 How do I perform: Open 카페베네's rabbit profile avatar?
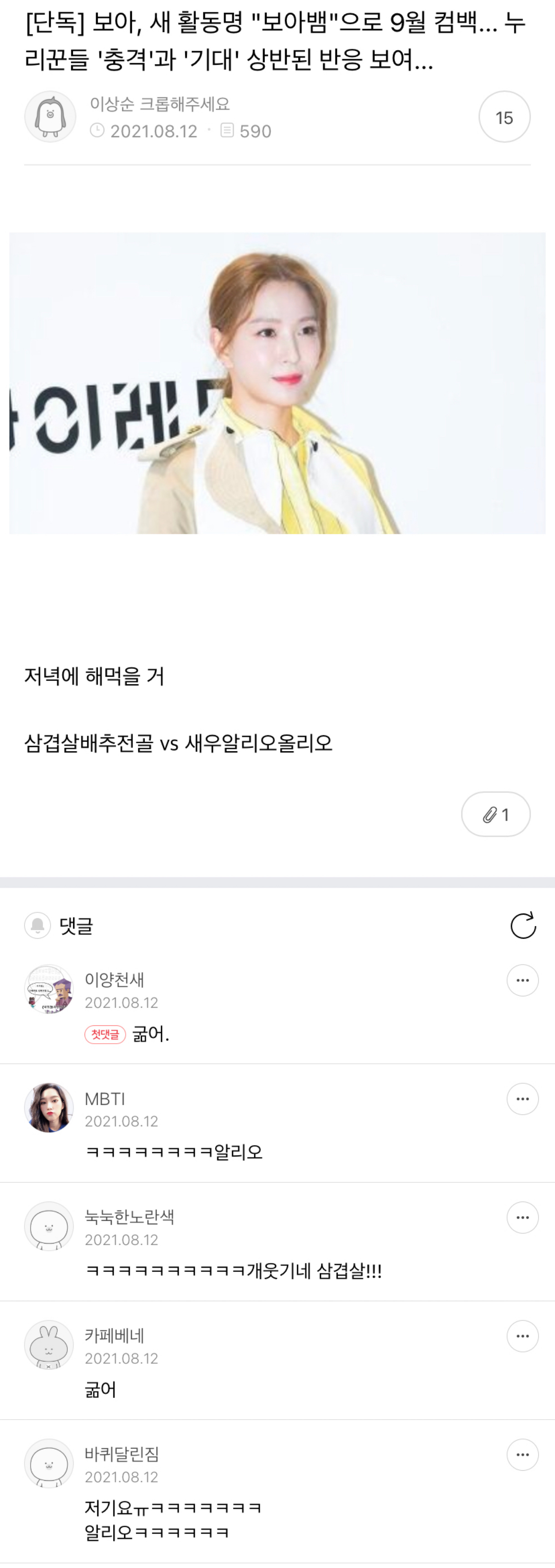coord(49,1345)
